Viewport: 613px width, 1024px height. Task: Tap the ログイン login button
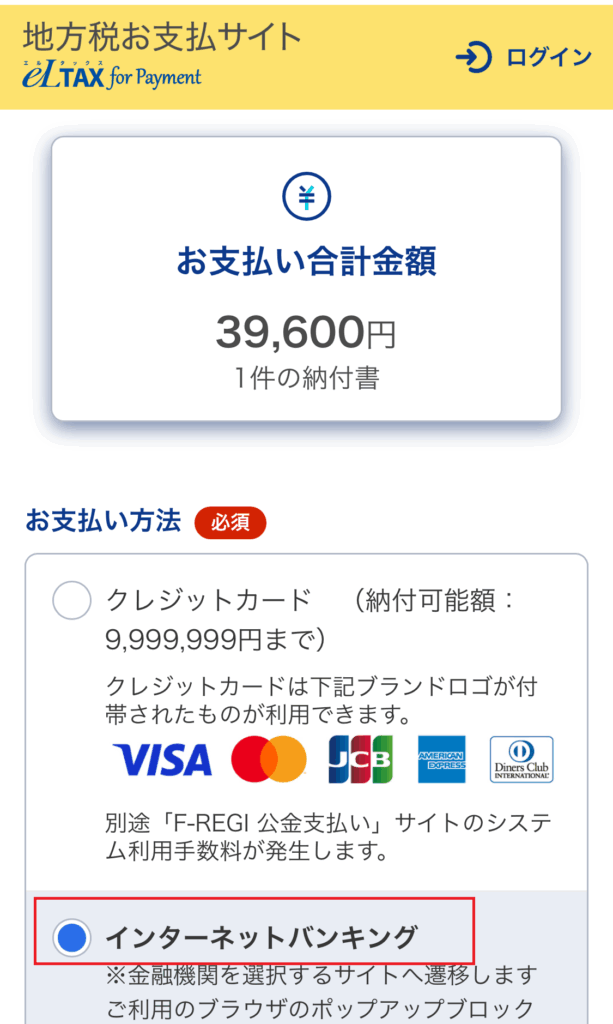pyautogui.click(x=524, y=57)
